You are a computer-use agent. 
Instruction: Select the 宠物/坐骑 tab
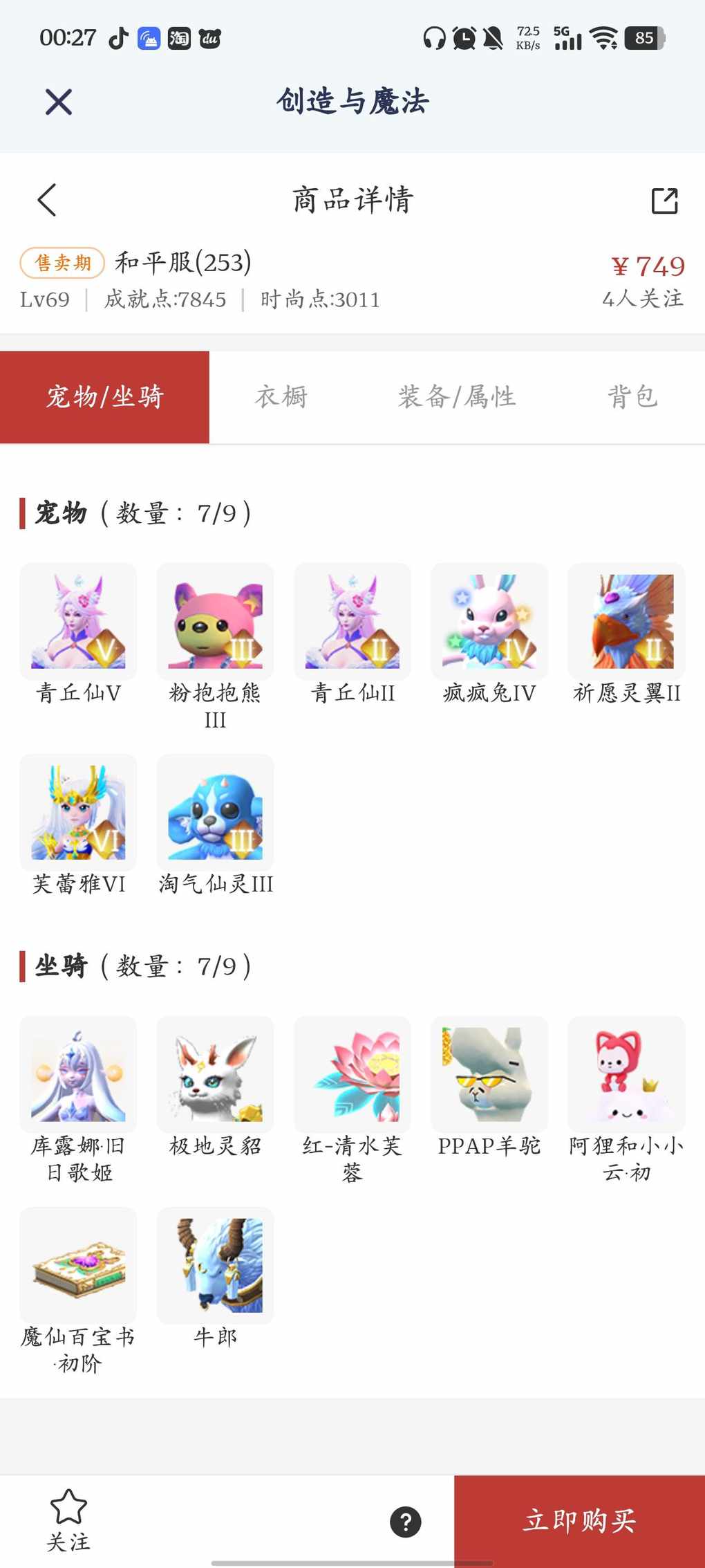pyautogui.click(x=104, y=397)
